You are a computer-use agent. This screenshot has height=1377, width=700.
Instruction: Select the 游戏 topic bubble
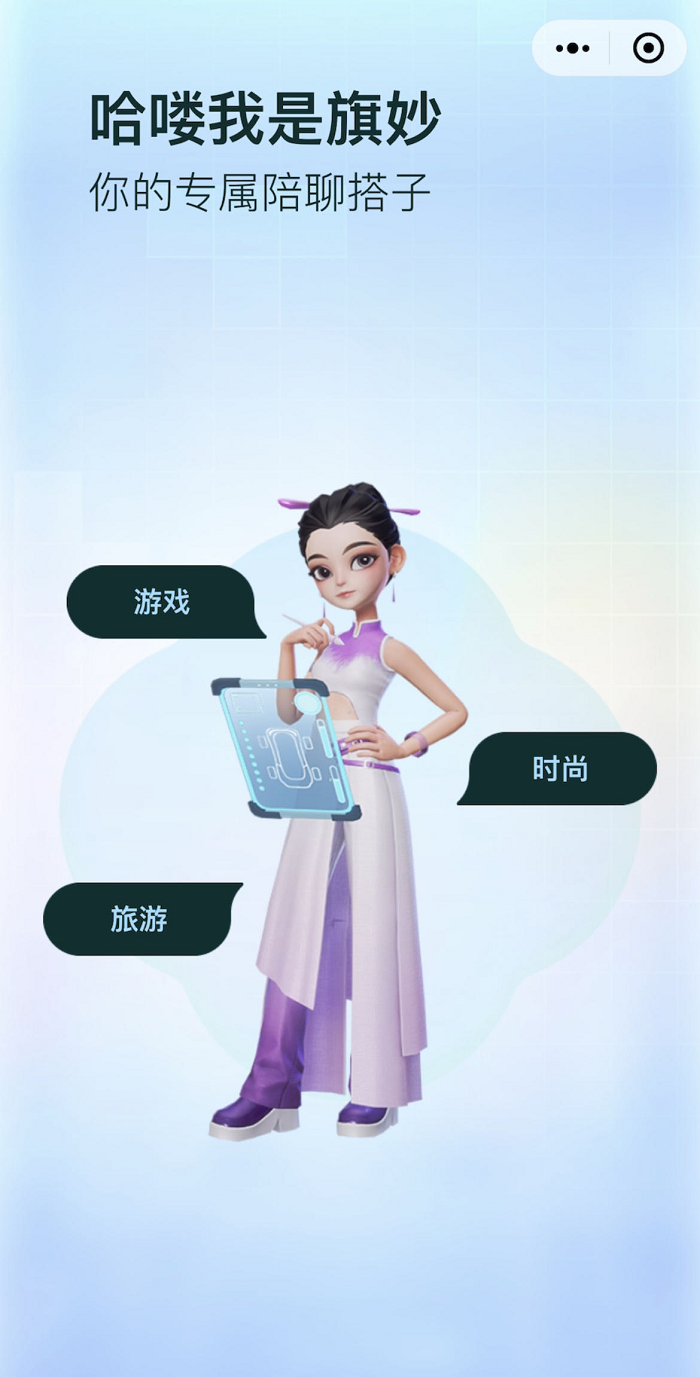pyautogui.click(x=162, y=602)
